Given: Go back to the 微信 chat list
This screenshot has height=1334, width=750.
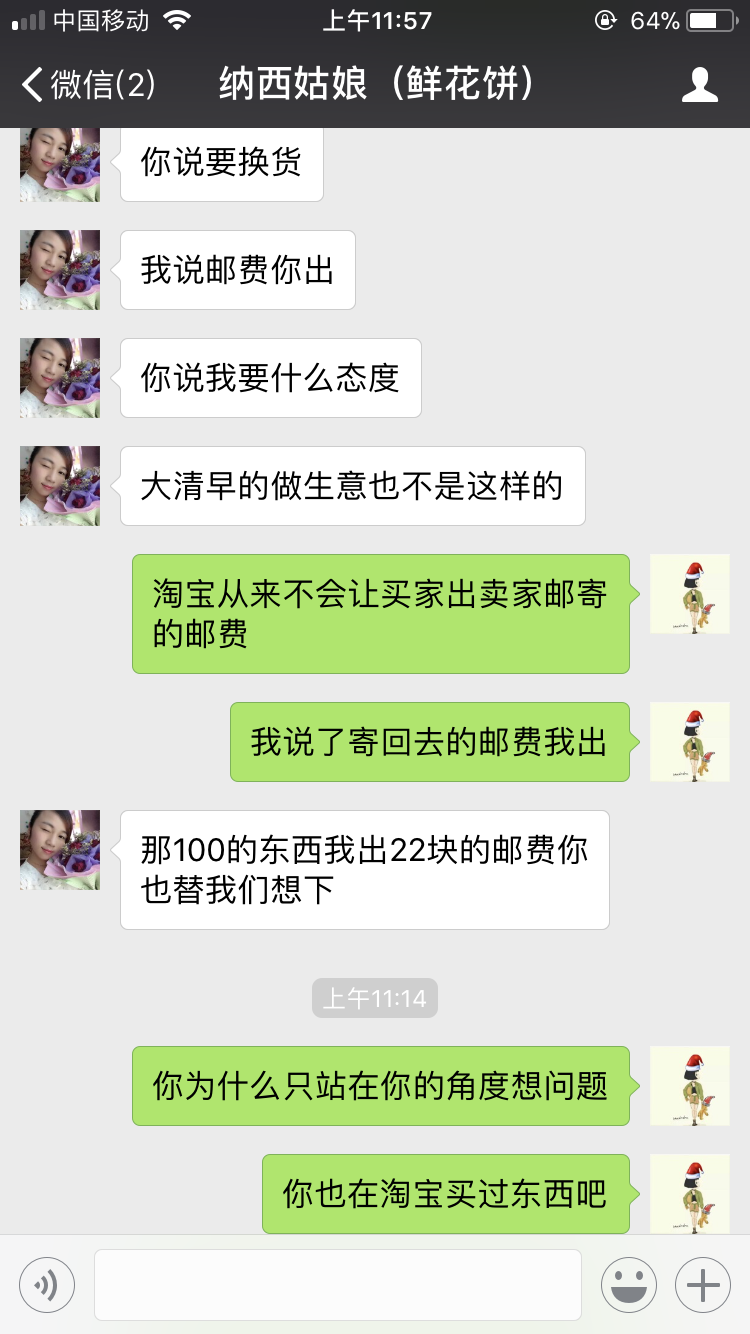Looking at the screenshot, I should [x=88, y=85].
